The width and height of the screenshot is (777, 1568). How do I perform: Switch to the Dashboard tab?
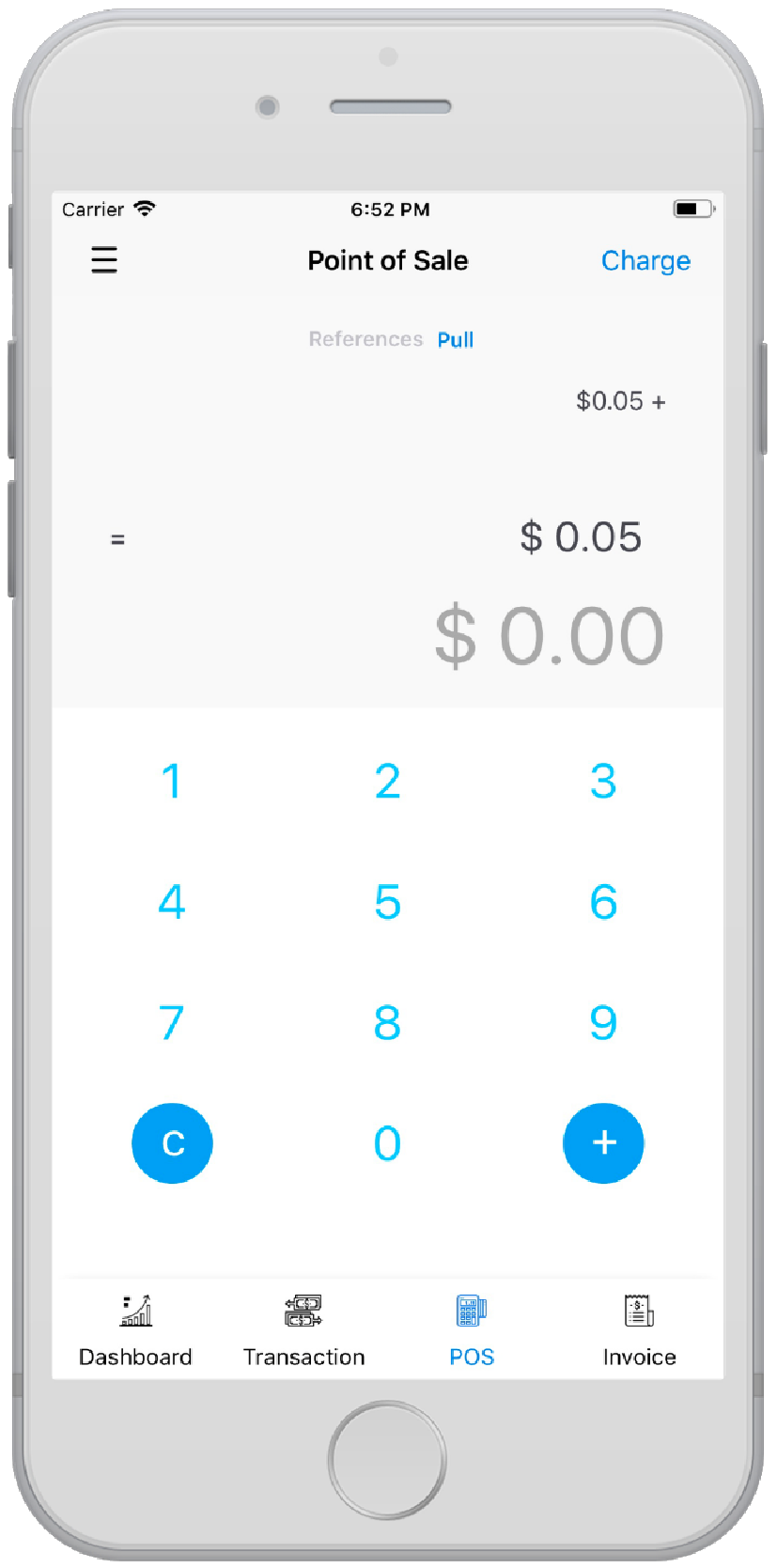pyautogui.click(x=135, y=1329)
